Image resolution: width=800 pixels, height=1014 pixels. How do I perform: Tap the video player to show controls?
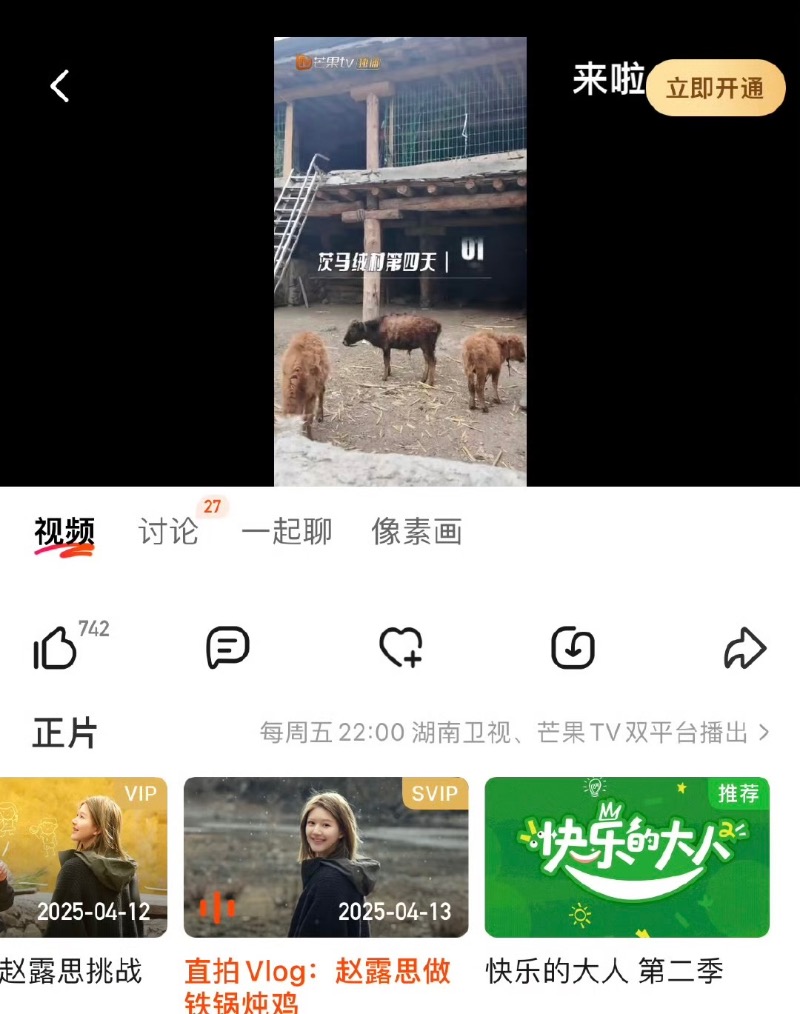[400, 262]
